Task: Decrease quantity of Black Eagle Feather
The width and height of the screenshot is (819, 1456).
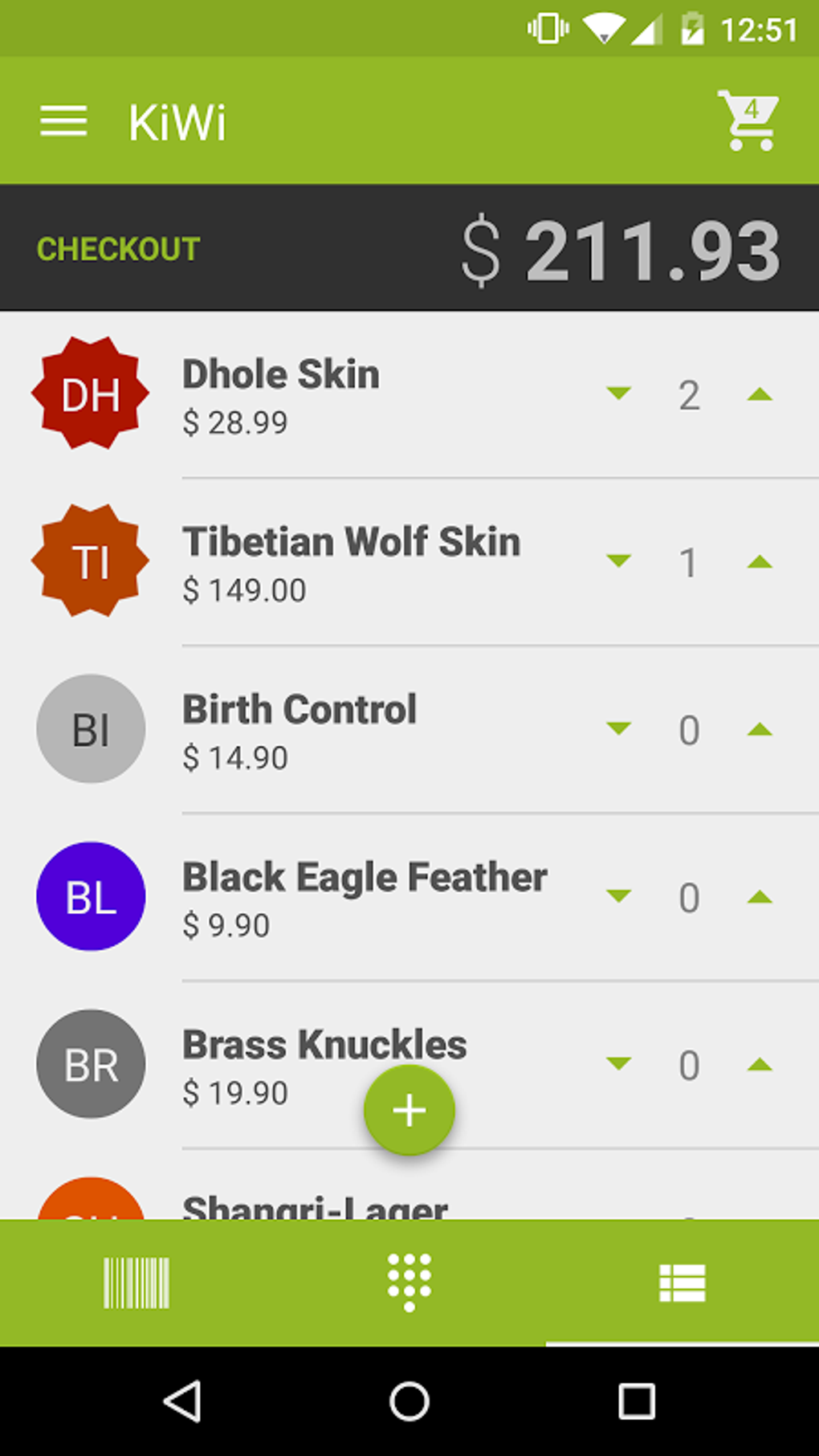Action: pyautogui.click(x=618, y=897)
